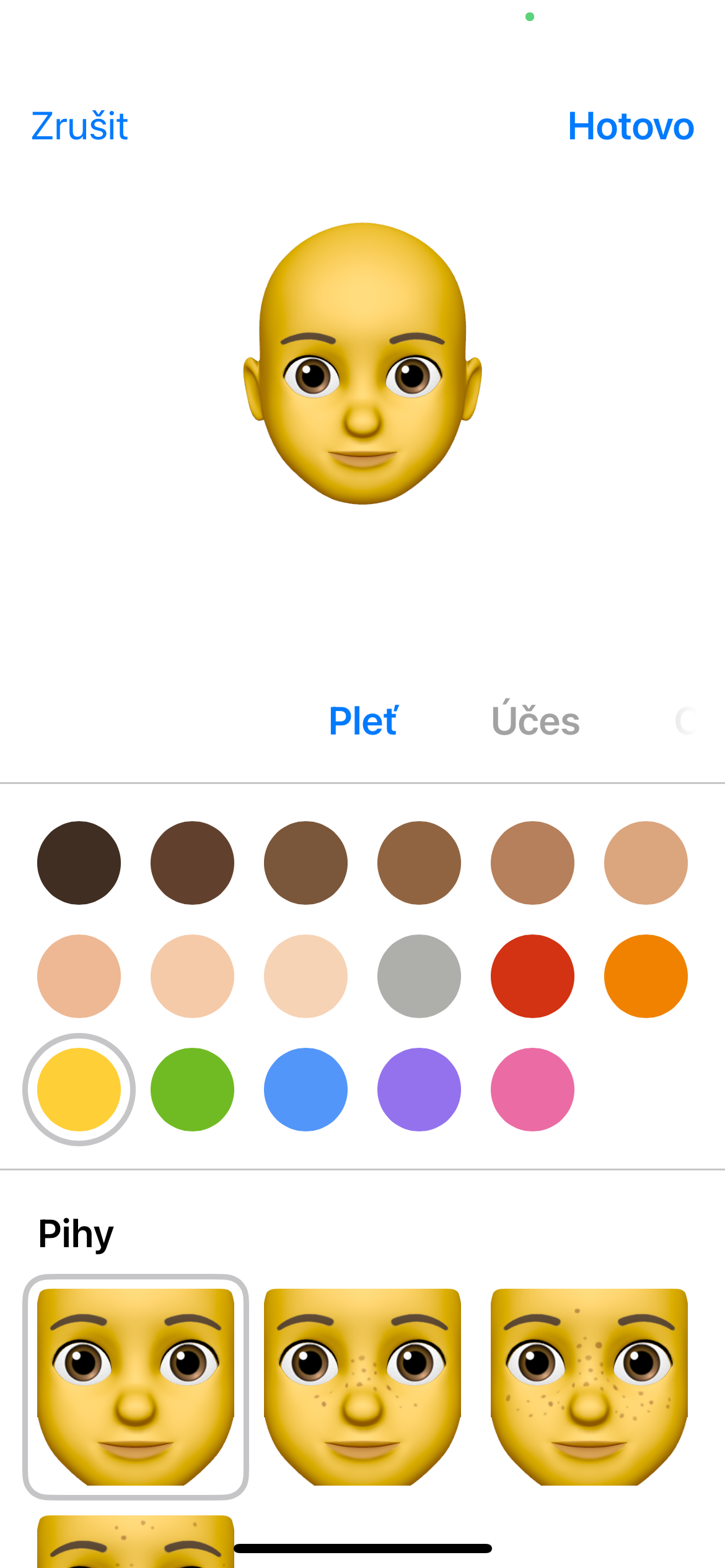Choose the darkest brown skin color

(79, 863)
